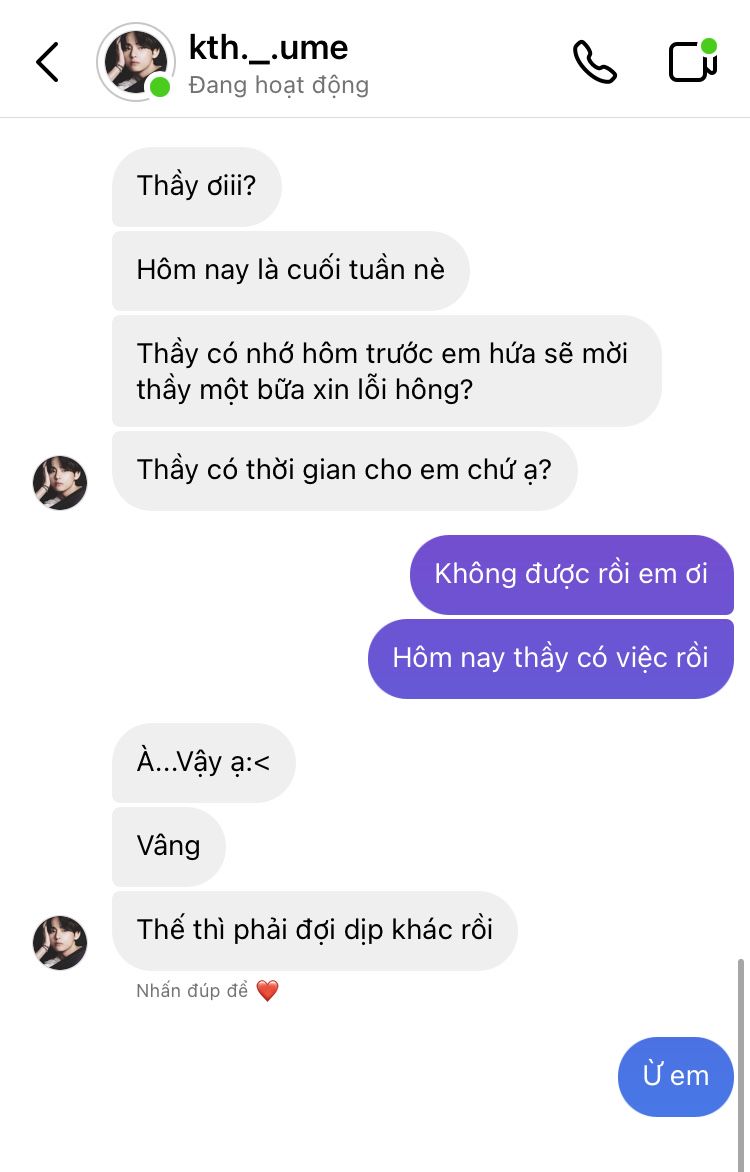Screen dimensions: 750x1172
Task: Start a video call with kth._.ume
Action: click(x=692, y=62)
